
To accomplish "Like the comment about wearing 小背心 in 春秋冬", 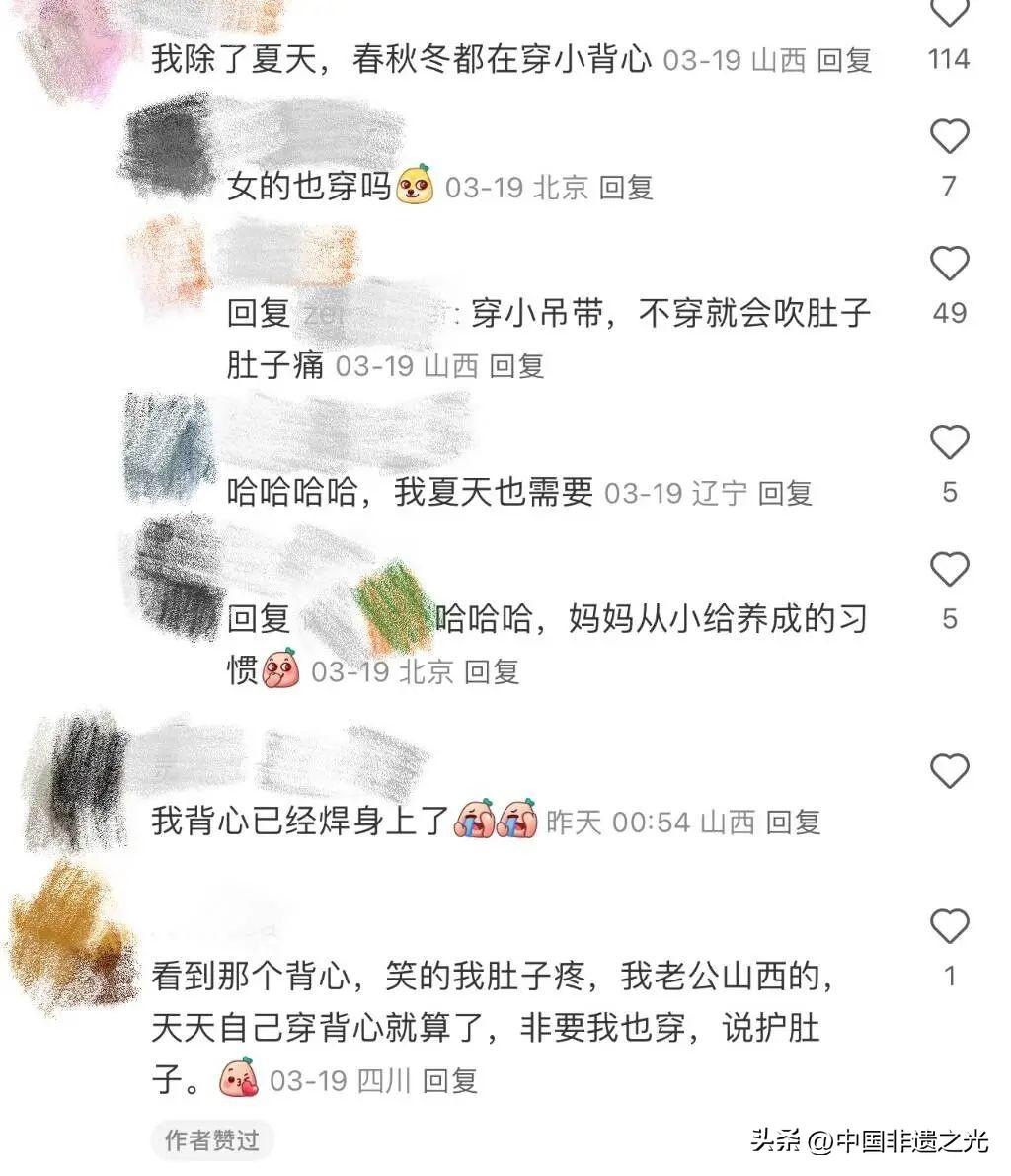I will (x=949, y=12).
